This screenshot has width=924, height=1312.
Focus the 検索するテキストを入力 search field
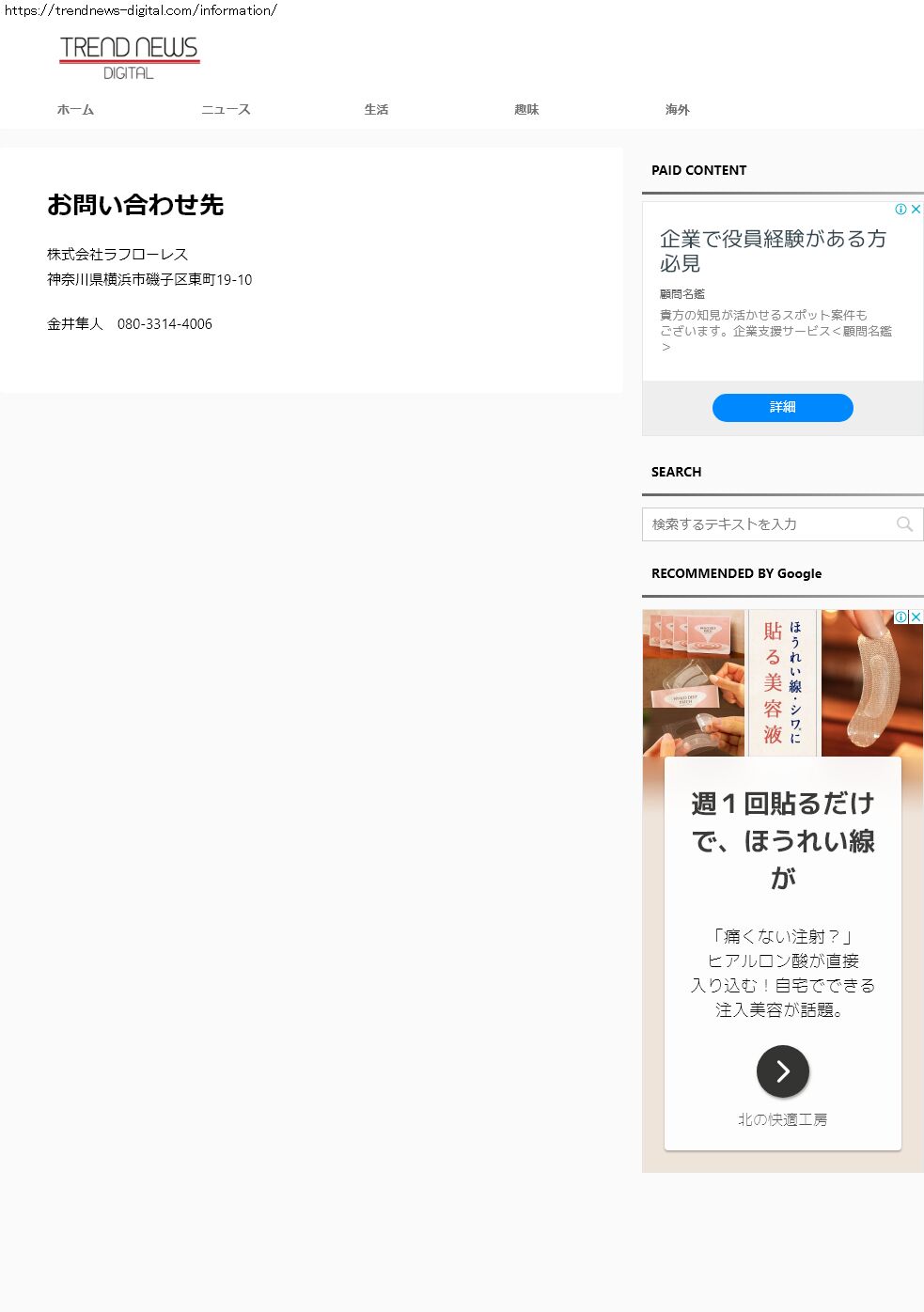pyautogui.click(x=766, y=524)
